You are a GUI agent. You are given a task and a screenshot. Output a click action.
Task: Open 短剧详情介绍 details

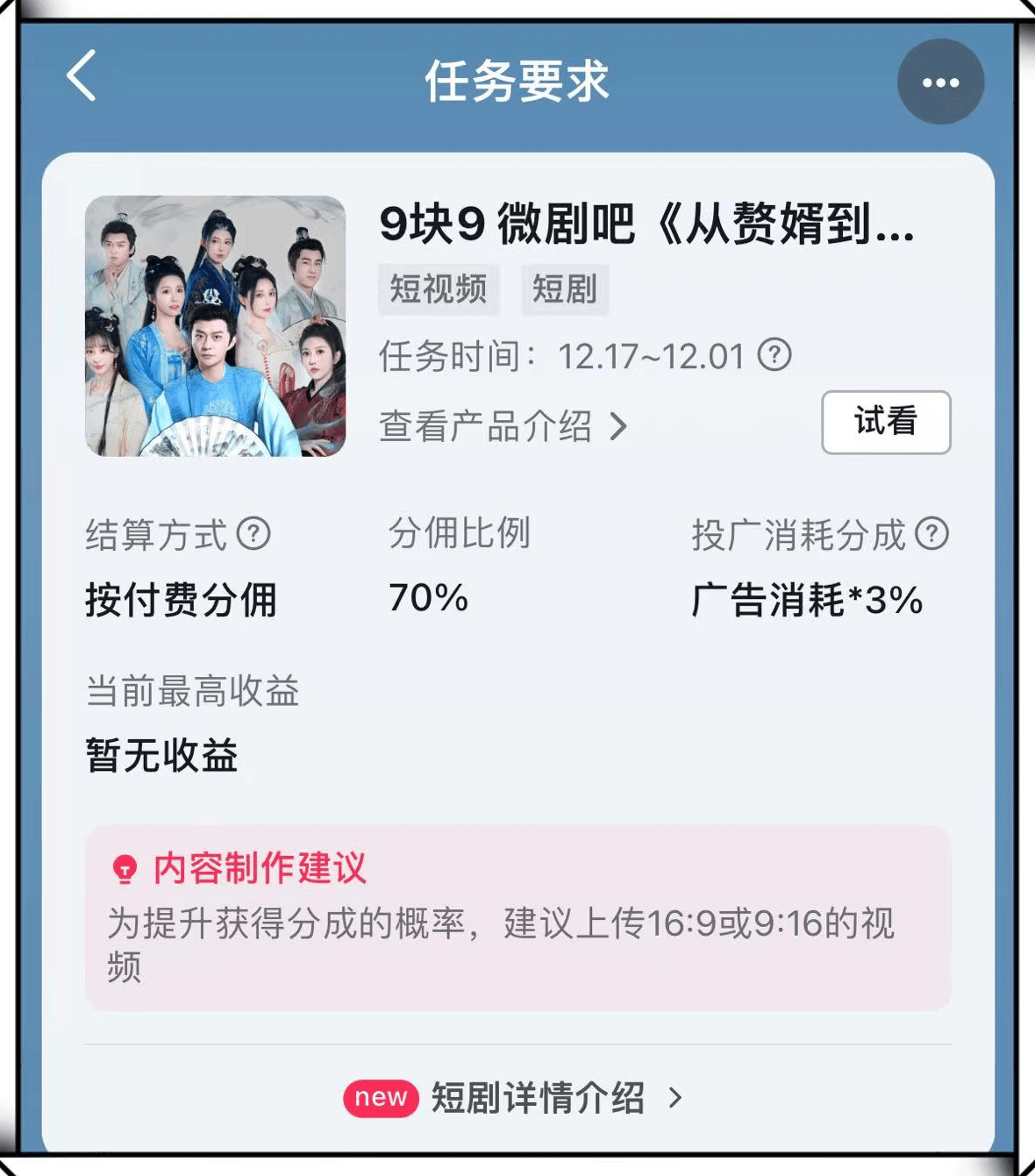click(x=537, y=1097)
